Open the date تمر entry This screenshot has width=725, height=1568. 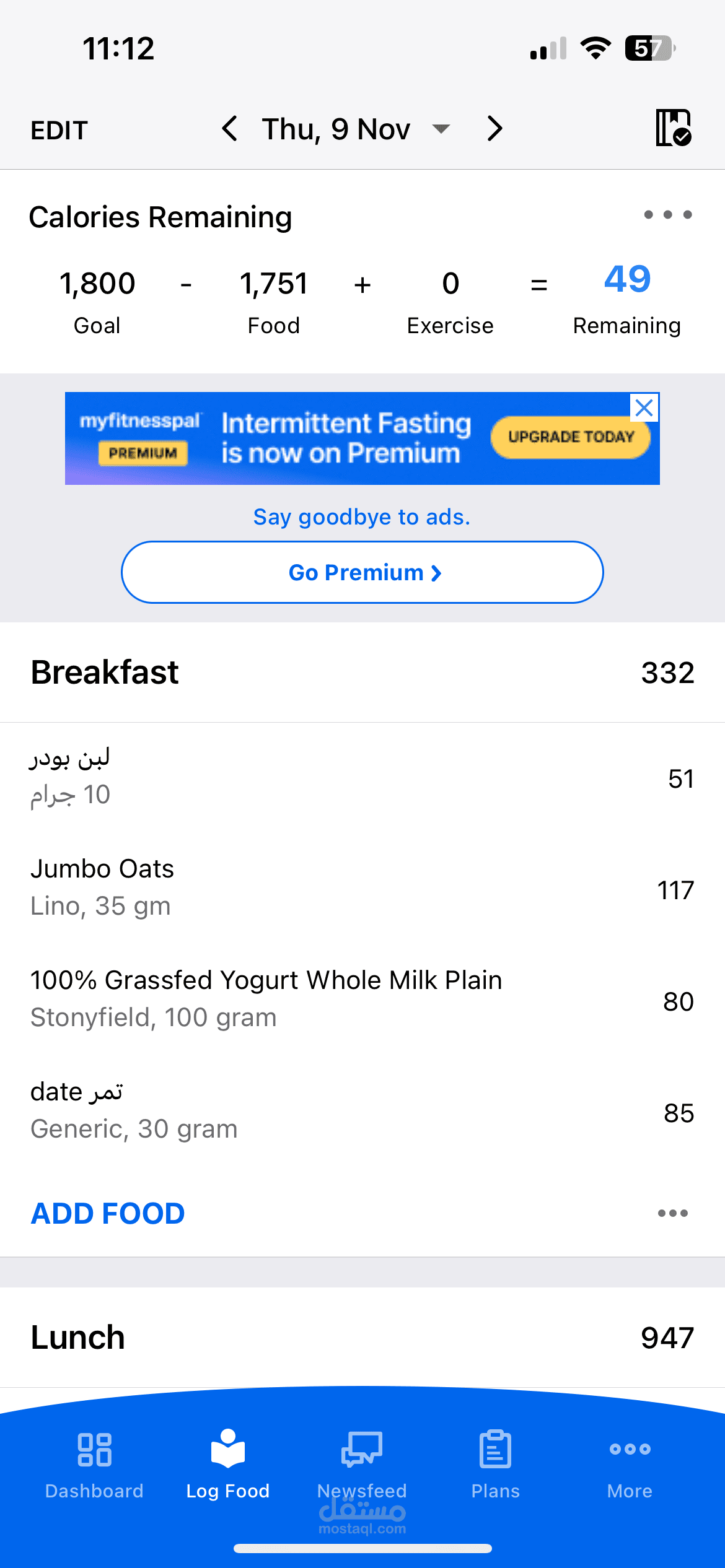(x=362, y=1112)
